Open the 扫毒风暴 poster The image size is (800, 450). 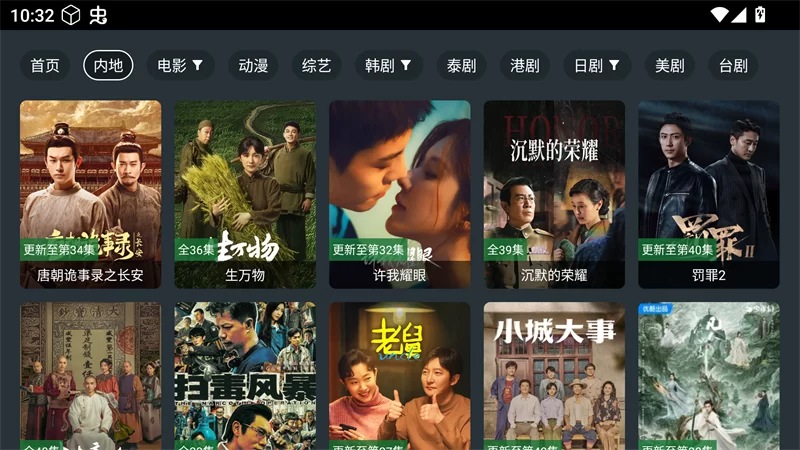[245, 375]
